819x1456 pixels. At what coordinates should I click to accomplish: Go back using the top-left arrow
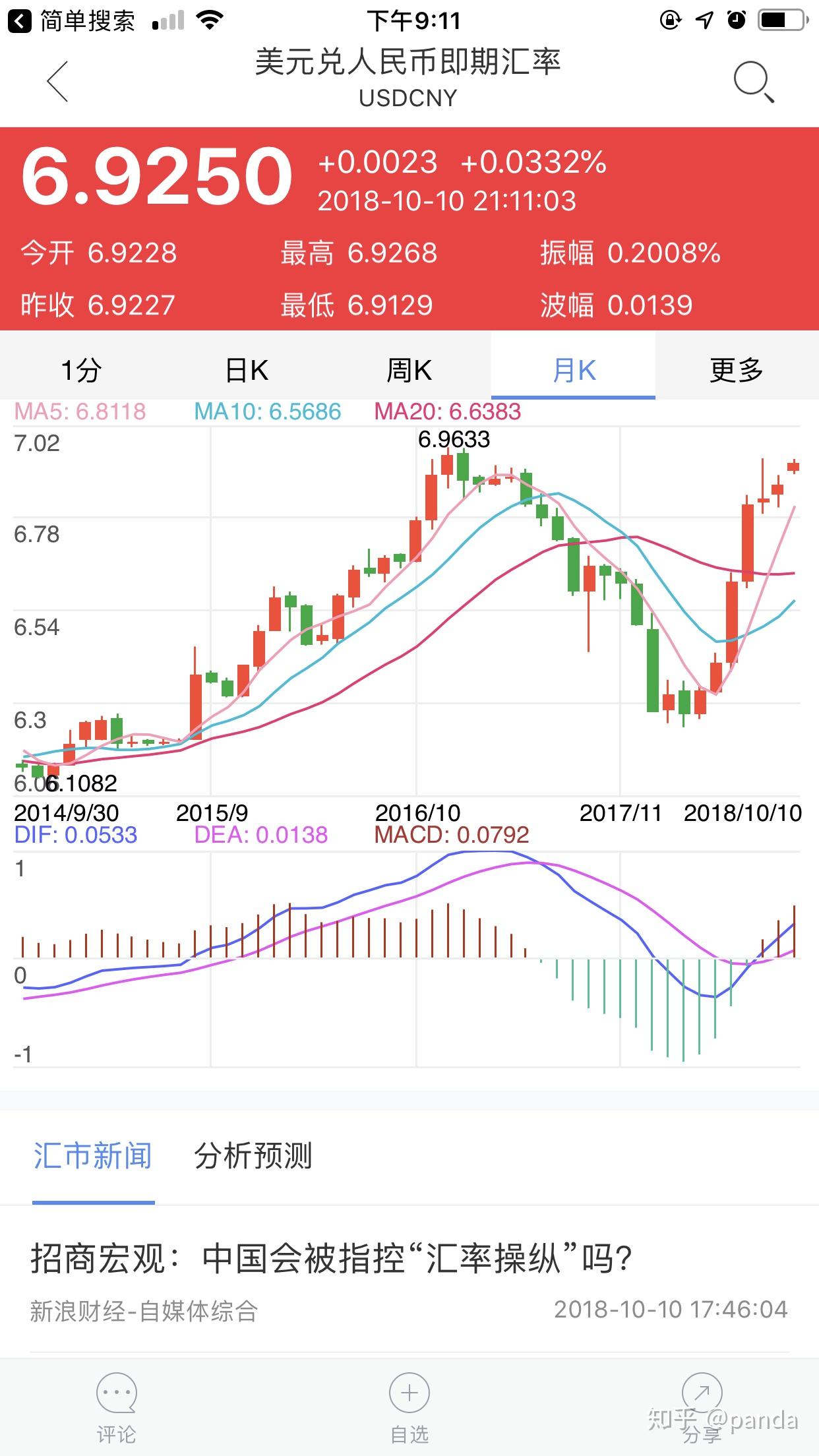(57, 81)
